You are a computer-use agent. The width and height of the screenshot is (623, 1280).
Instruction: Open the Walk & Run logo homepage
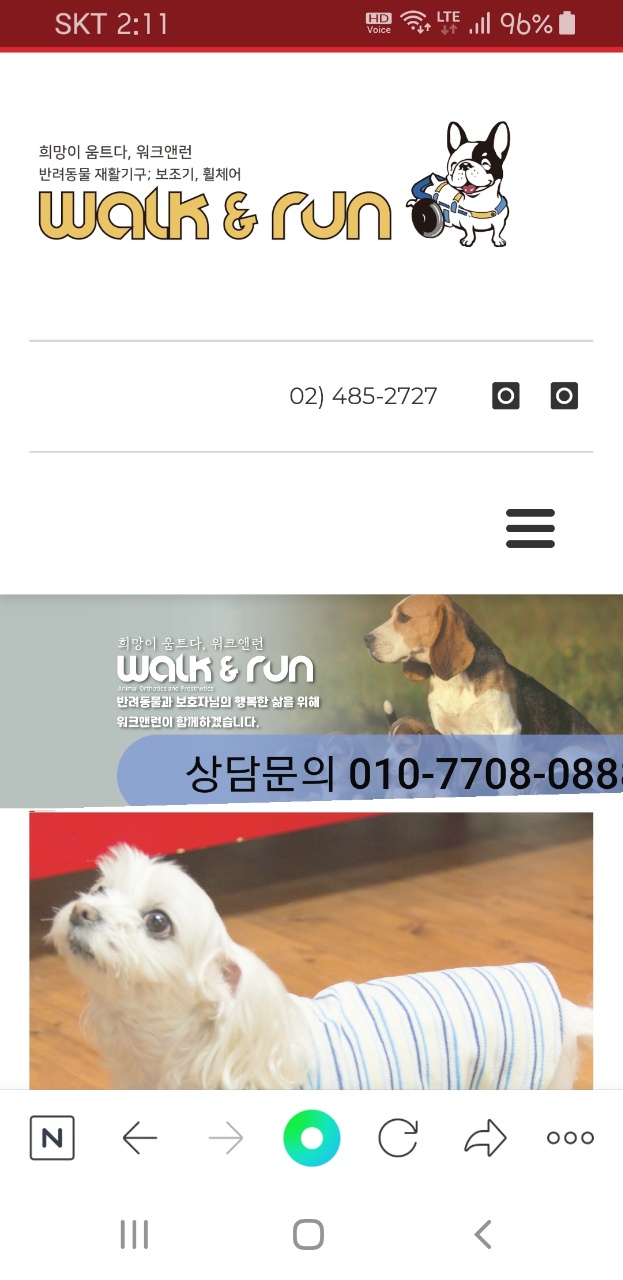coord(273,188)
